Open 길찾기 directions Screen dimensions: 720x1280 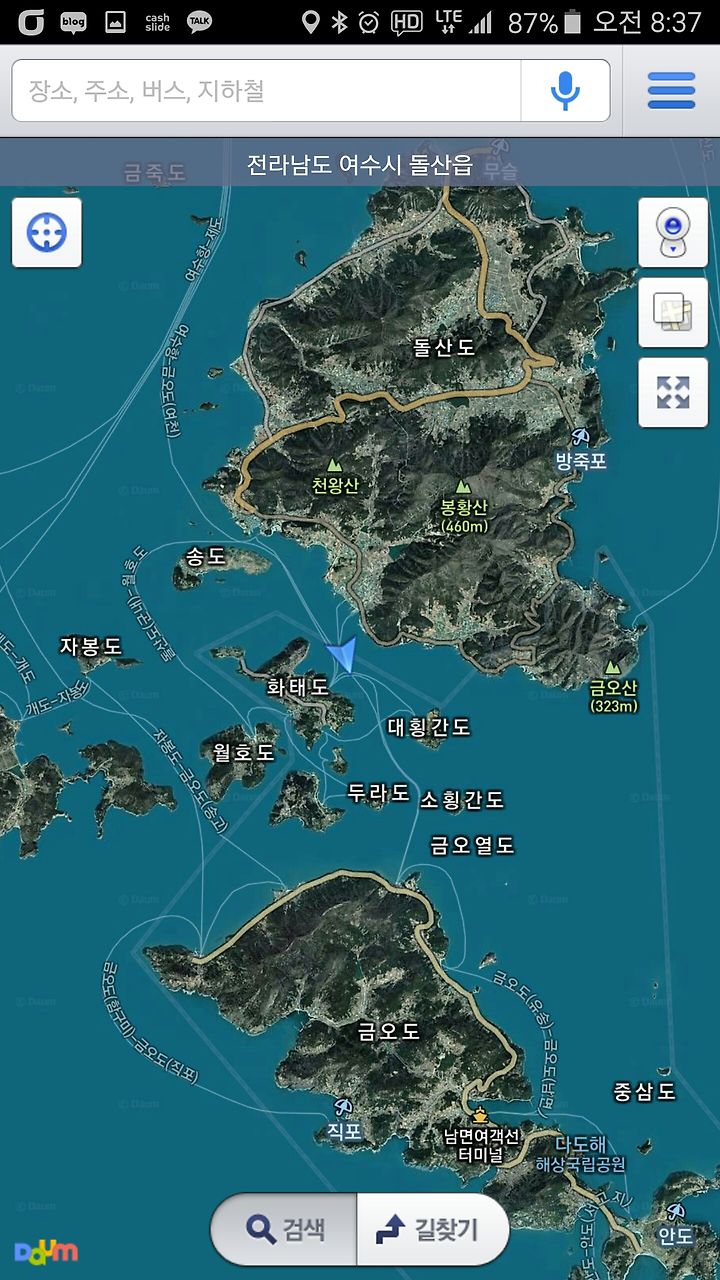click(433, 1229)
